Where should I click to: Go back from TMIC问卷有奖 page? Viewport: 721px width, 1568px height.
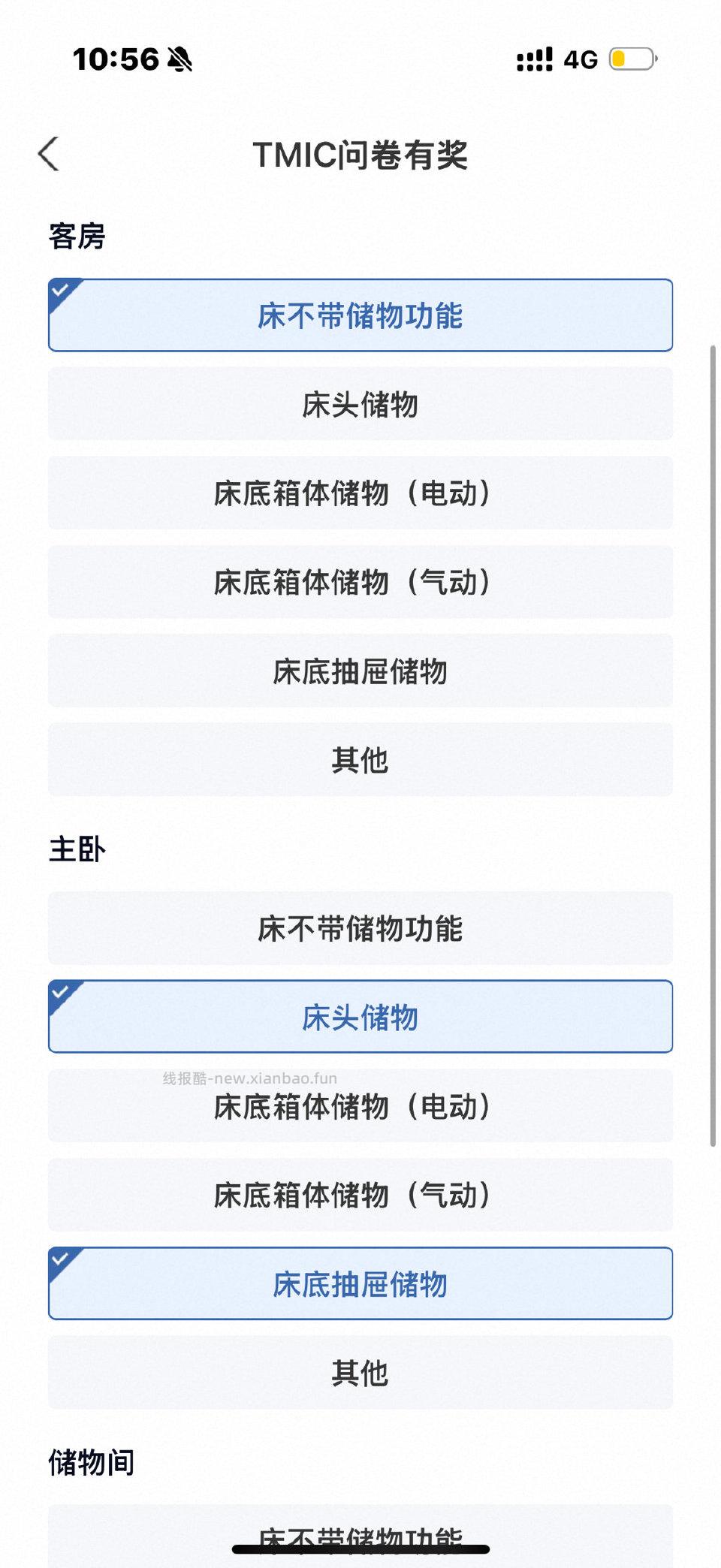49,155
